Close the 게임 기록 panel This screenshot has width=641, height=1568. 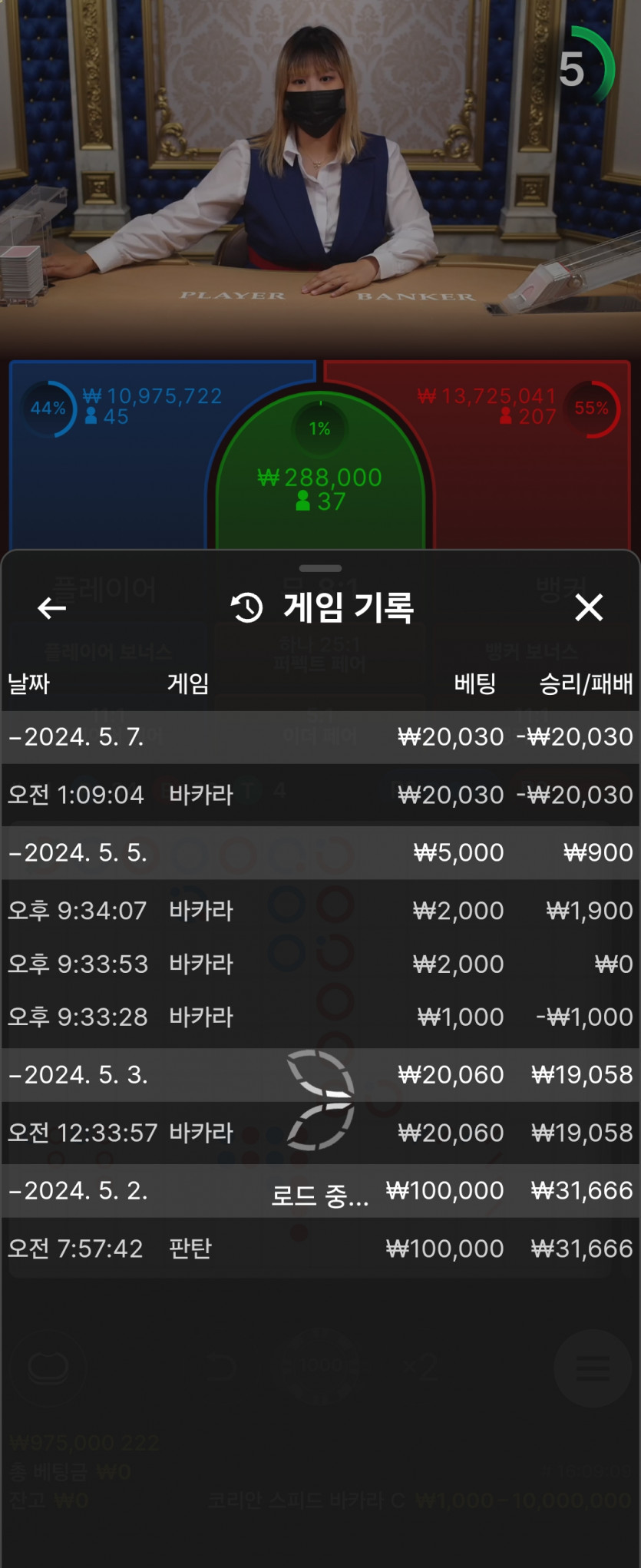pyautogui.click(x=589, y=607)
